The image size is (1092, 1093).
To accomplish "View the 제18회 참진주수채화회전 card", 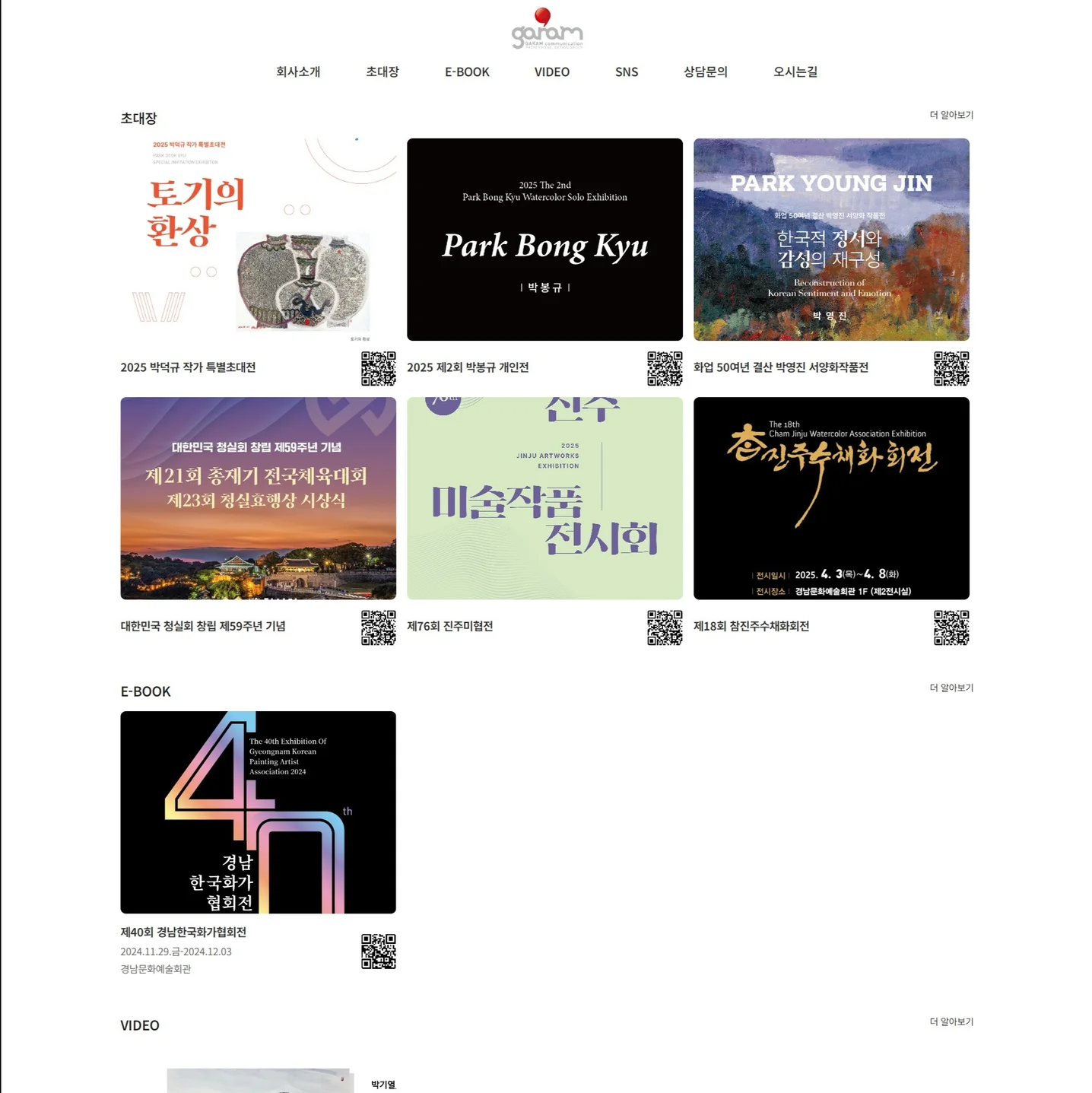I will pyautogui.click(x=831, y=498).
